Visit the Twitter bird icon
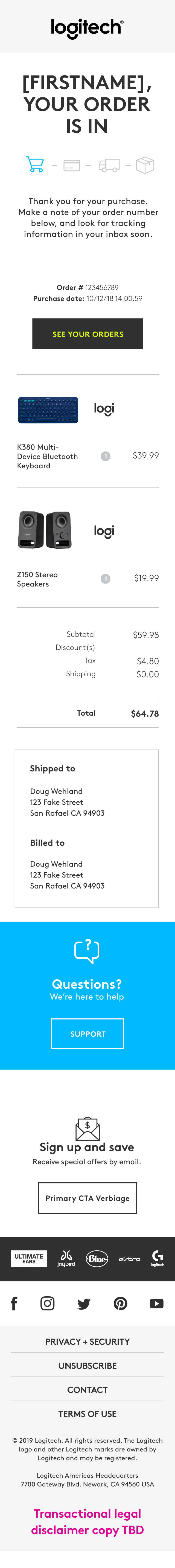 point(84,1303)
